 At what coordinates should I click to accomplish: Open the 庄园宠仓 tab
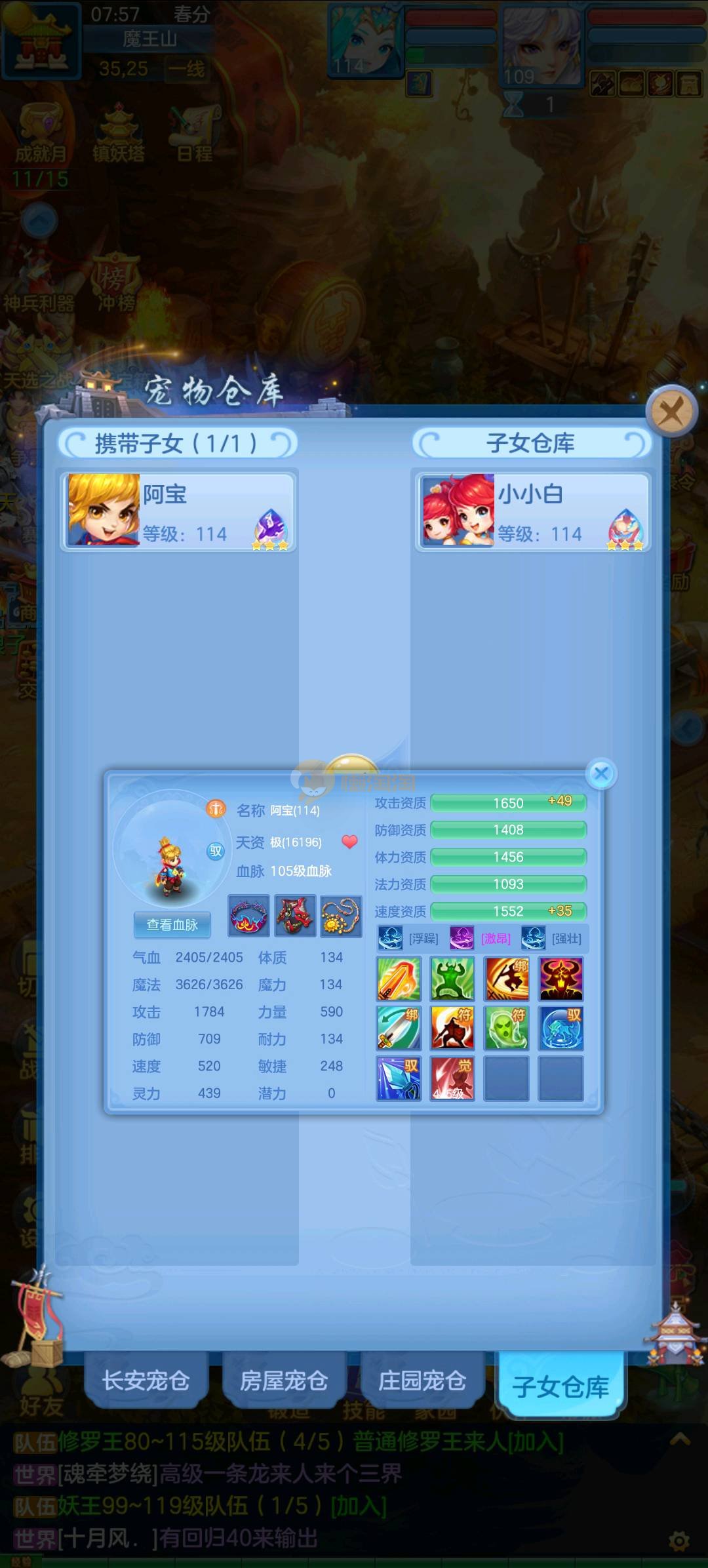422,1380
